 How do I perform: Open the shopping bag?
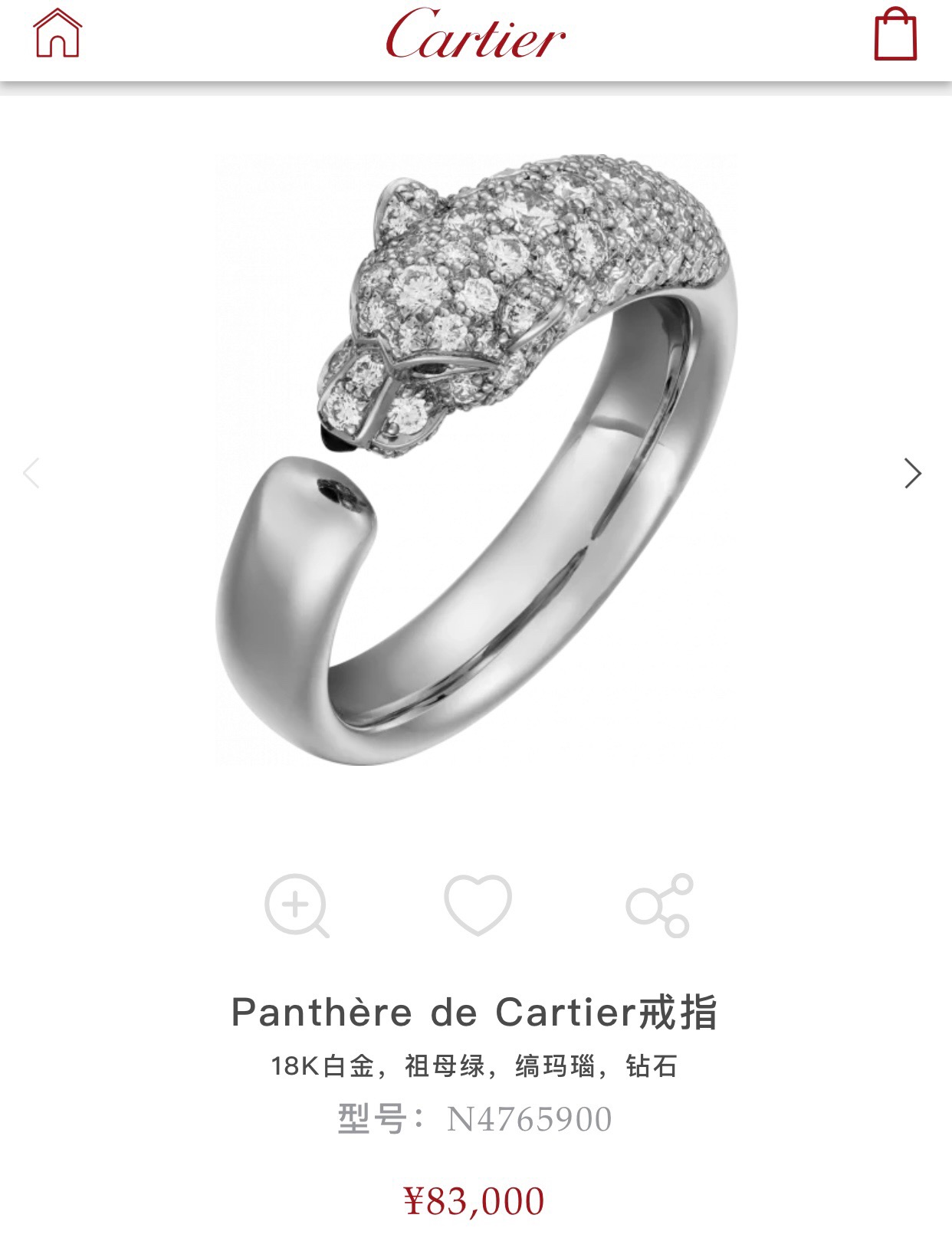[x=895, y=34]
